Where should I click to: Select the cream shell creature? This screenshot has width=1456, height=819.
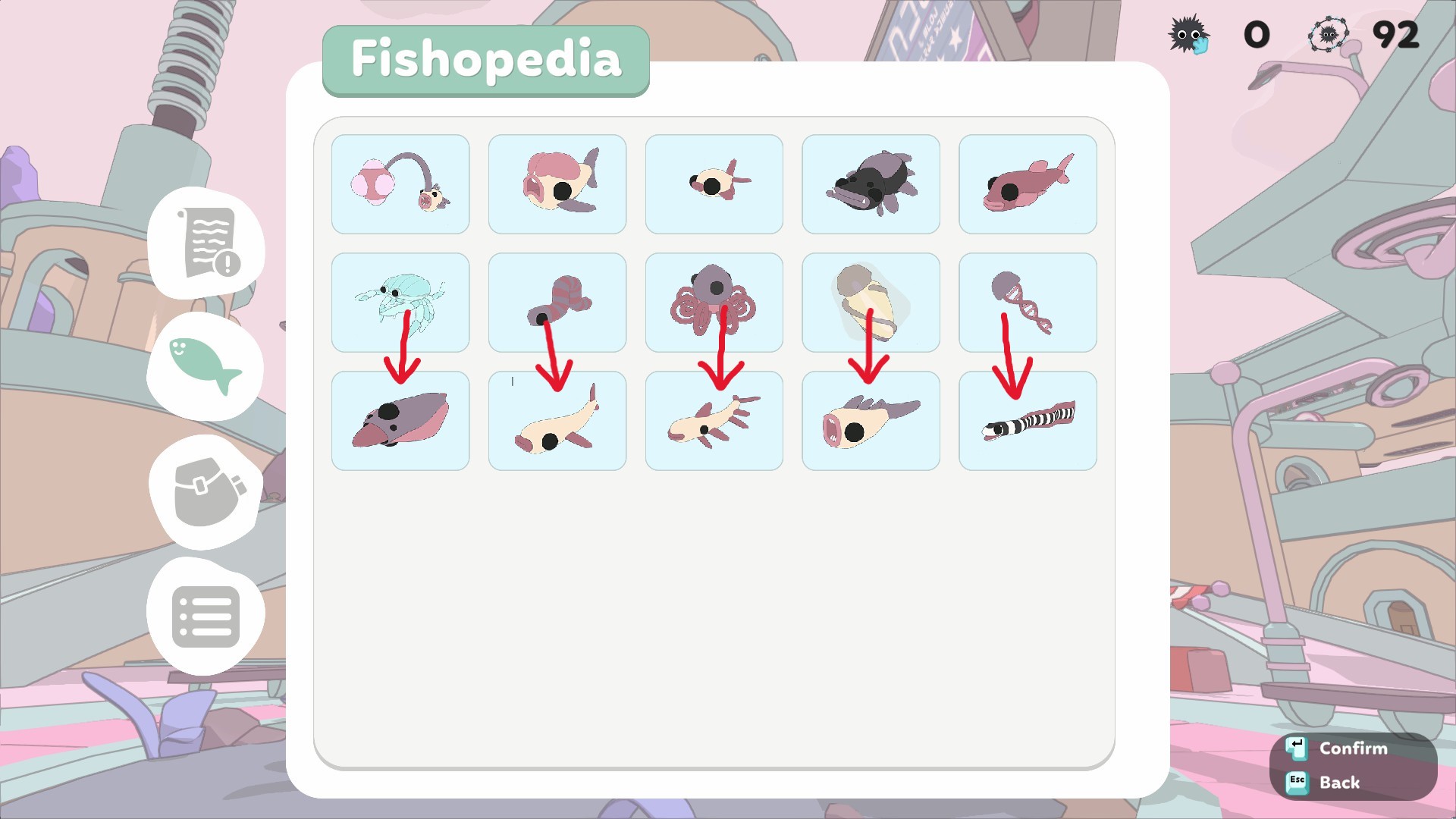point(871,302)
